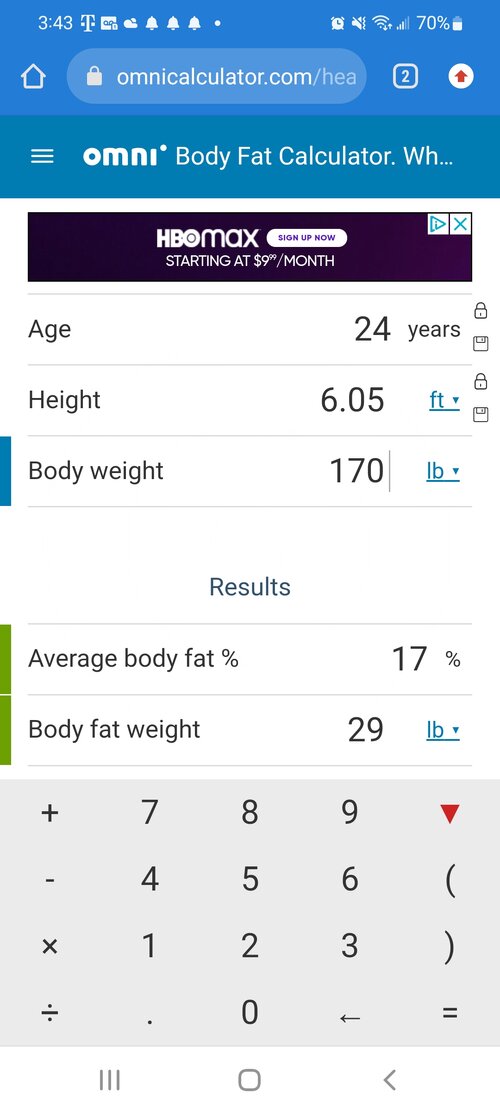Viewport: 500px width, 1112px height.
Task: Tap the plus key on the keypad
Action: click(49, 812)
